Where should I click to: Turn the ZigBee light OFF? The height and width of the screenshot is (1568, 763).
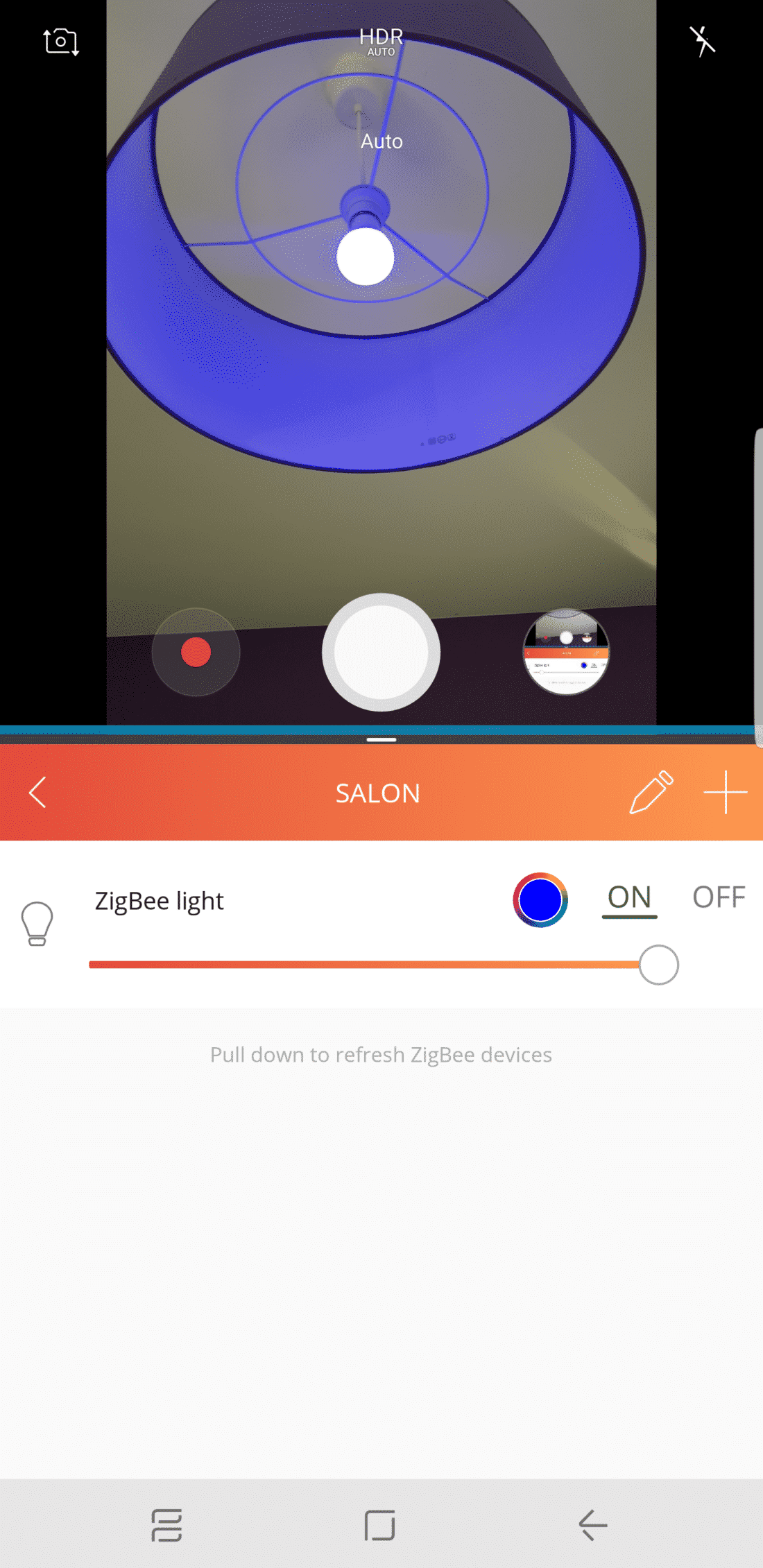[719, 897]
